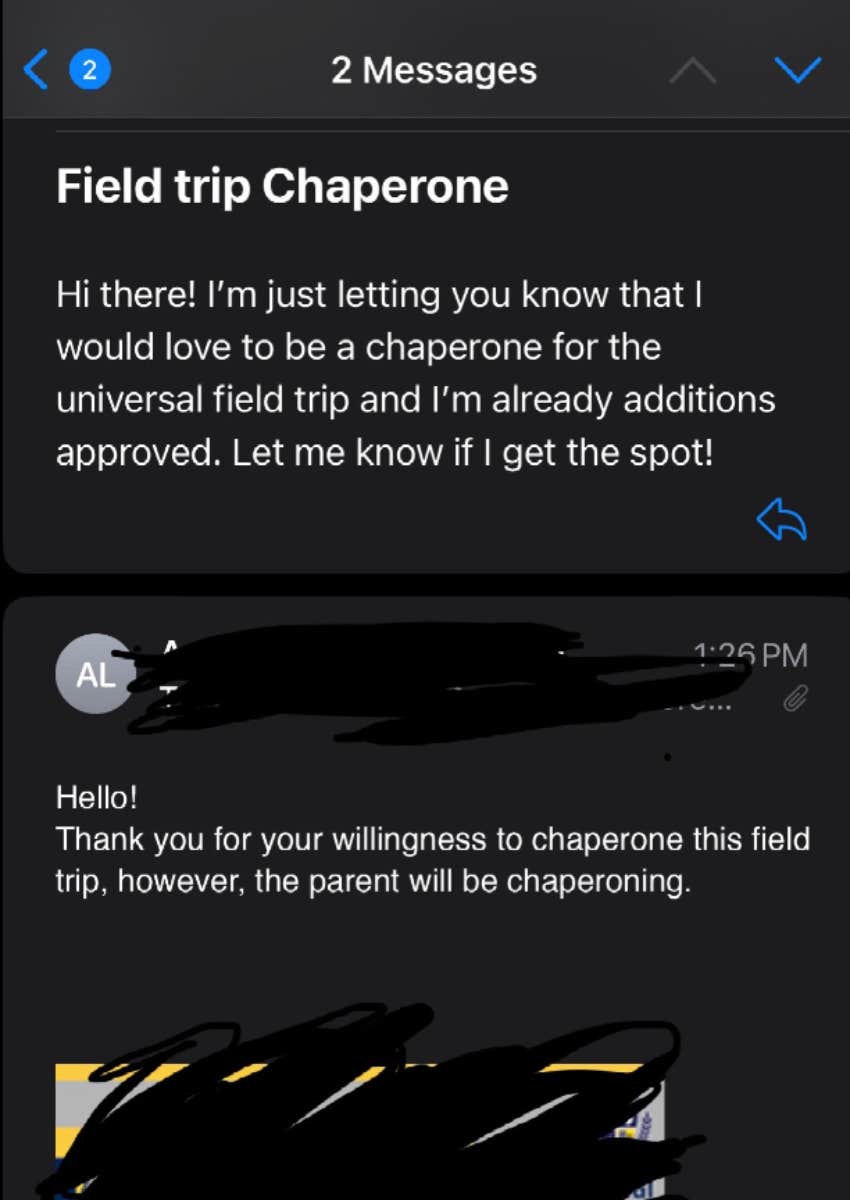Tap the blue unread count badge

coord(91,70)
